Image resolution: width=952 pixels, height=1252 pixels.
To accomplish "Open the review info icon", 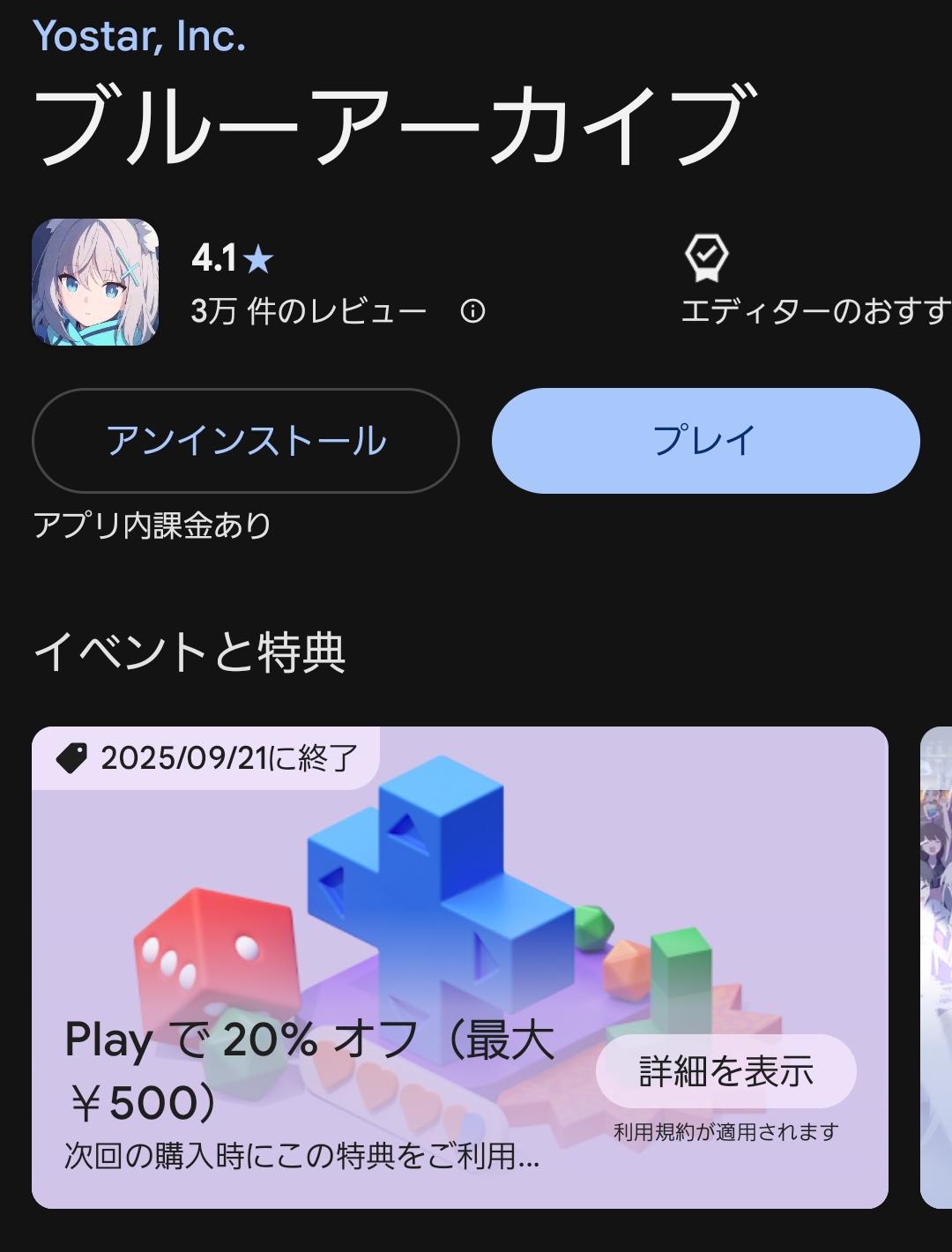I will (472, 311).
